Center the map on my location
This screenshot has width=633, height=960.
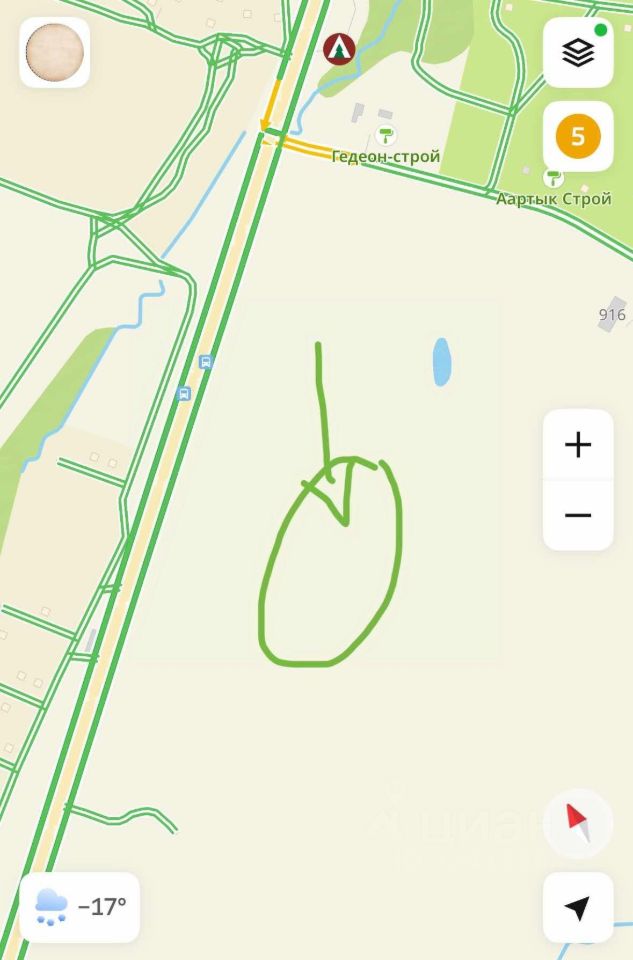pyautogui.click(x=578, y=907)
